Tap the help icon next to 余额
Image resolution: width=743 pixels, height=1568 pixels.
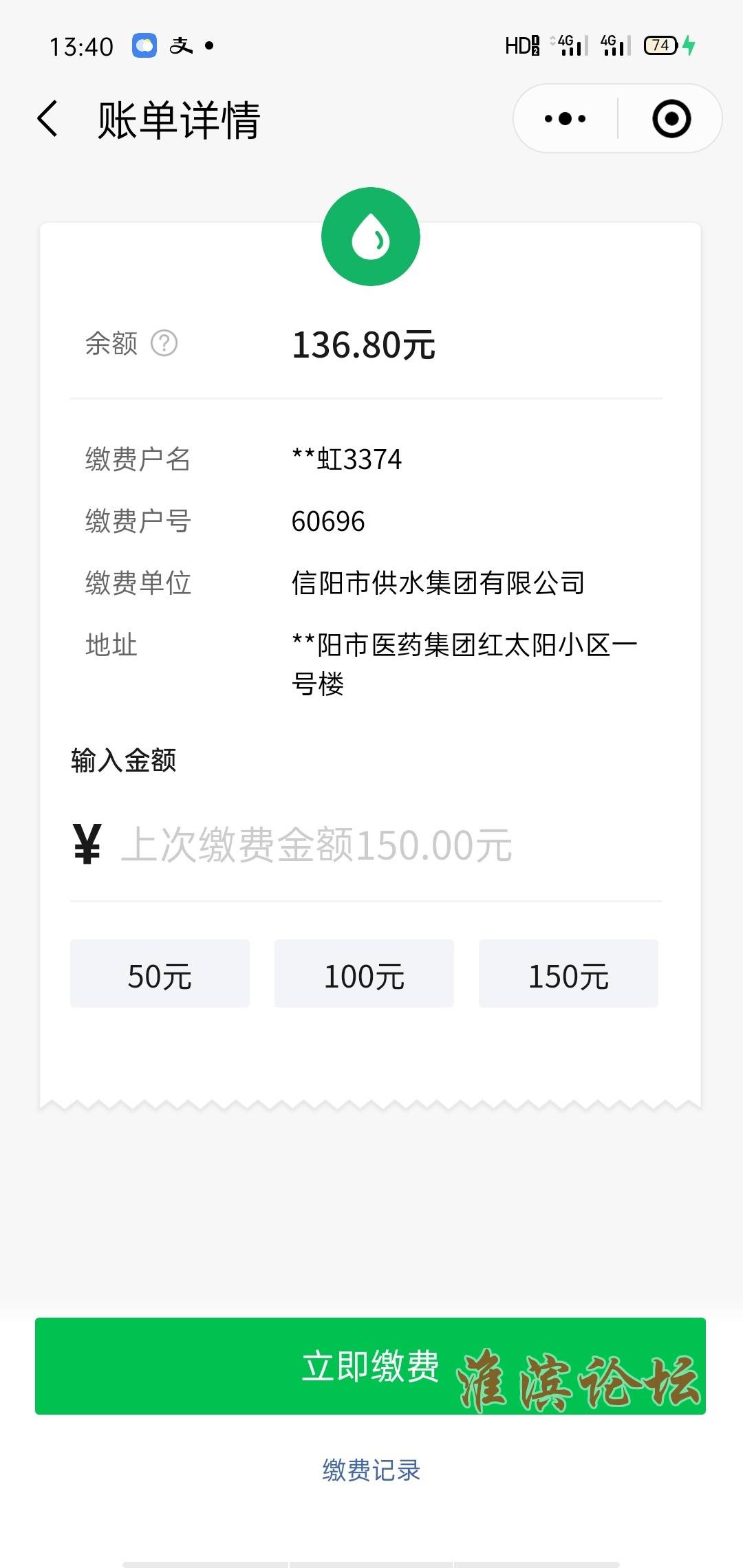point(164,342)
